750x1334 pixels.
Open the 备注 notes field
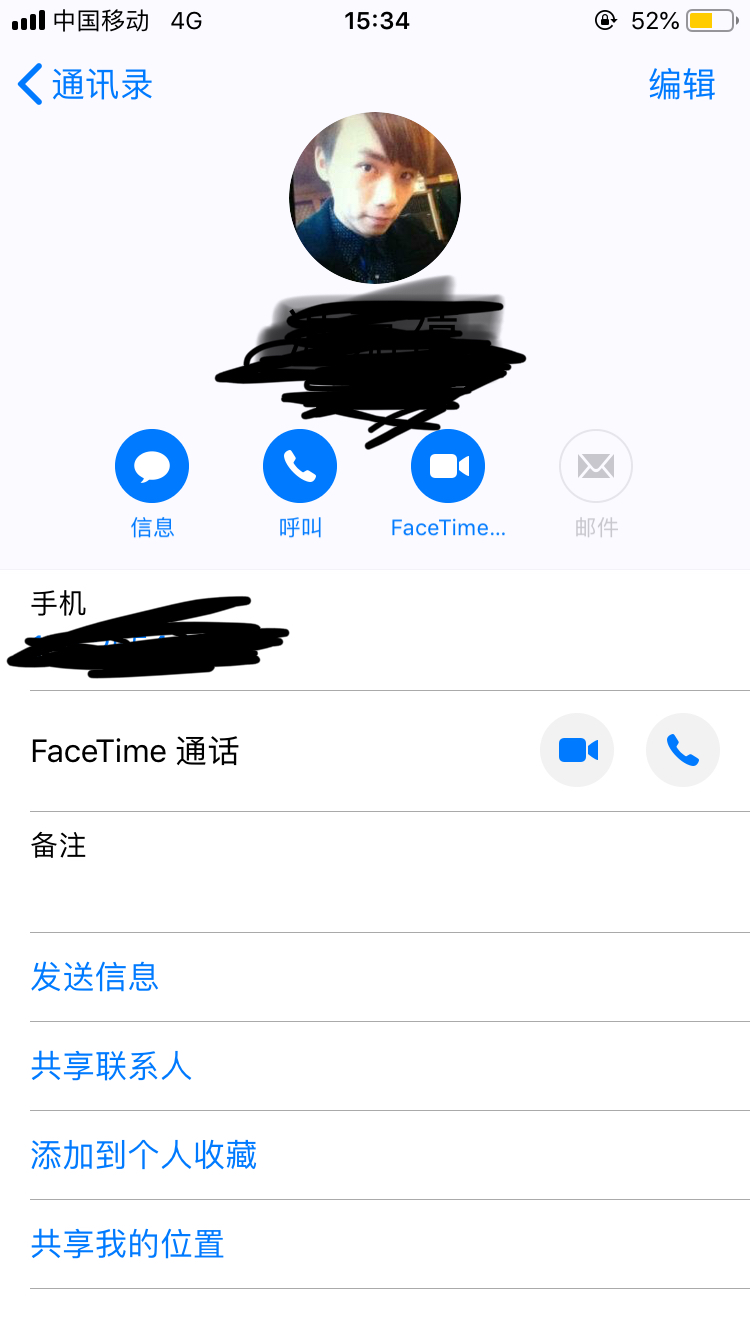pyautogui.click(x=375, y=870)
